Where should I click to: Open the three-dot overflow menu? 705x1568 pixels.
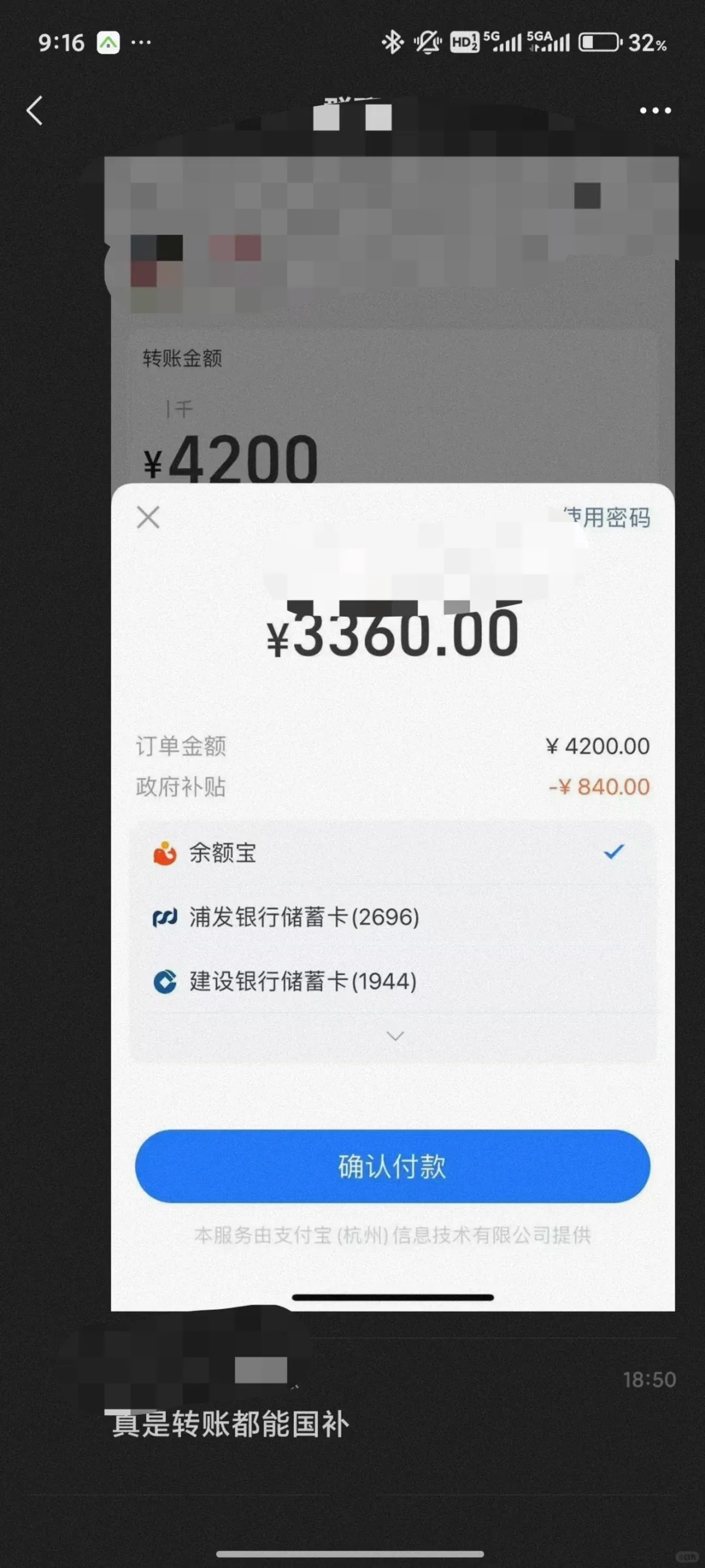point(655,111)
